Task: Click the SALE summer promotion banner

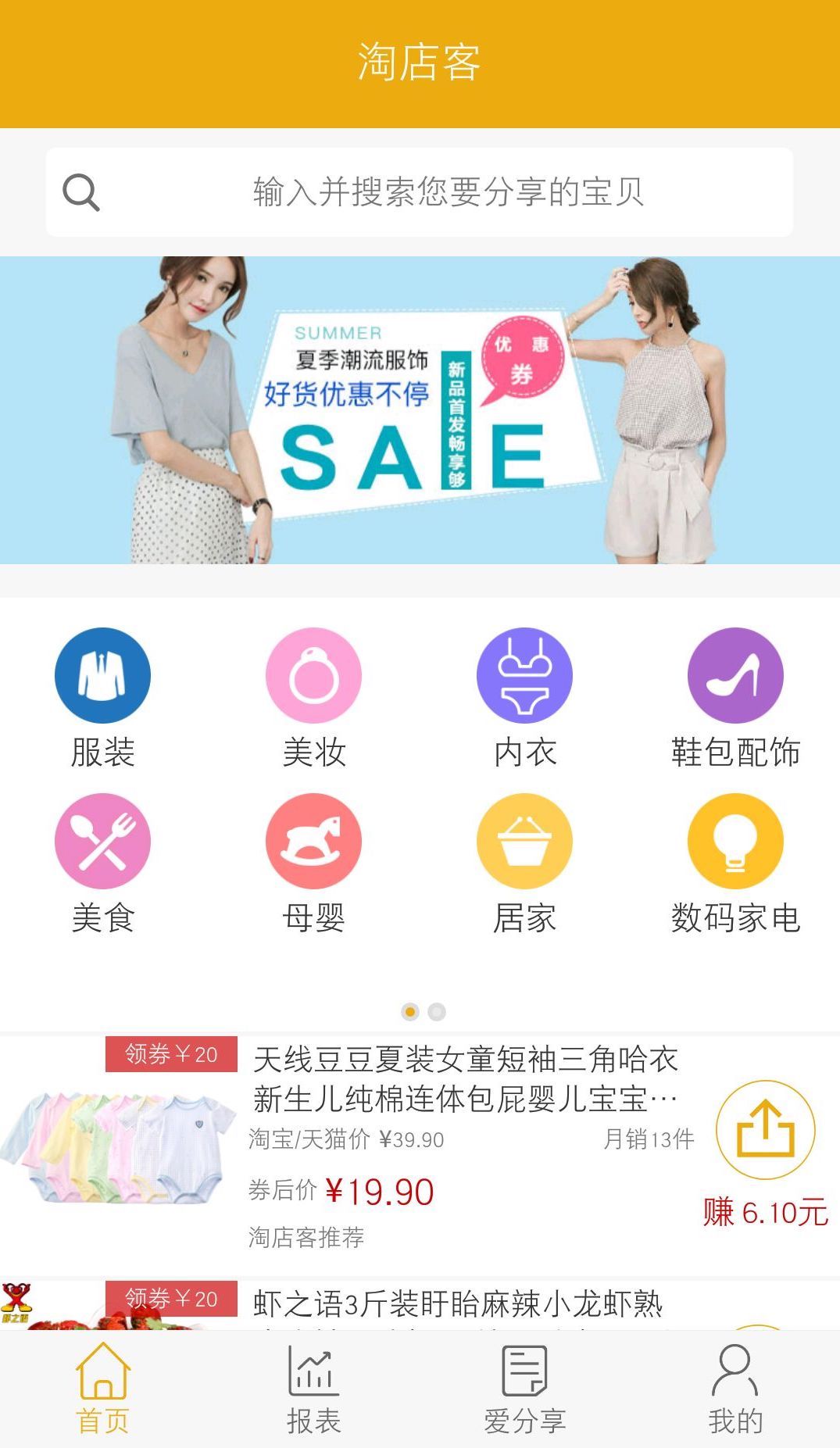Action: pos(420,411)
